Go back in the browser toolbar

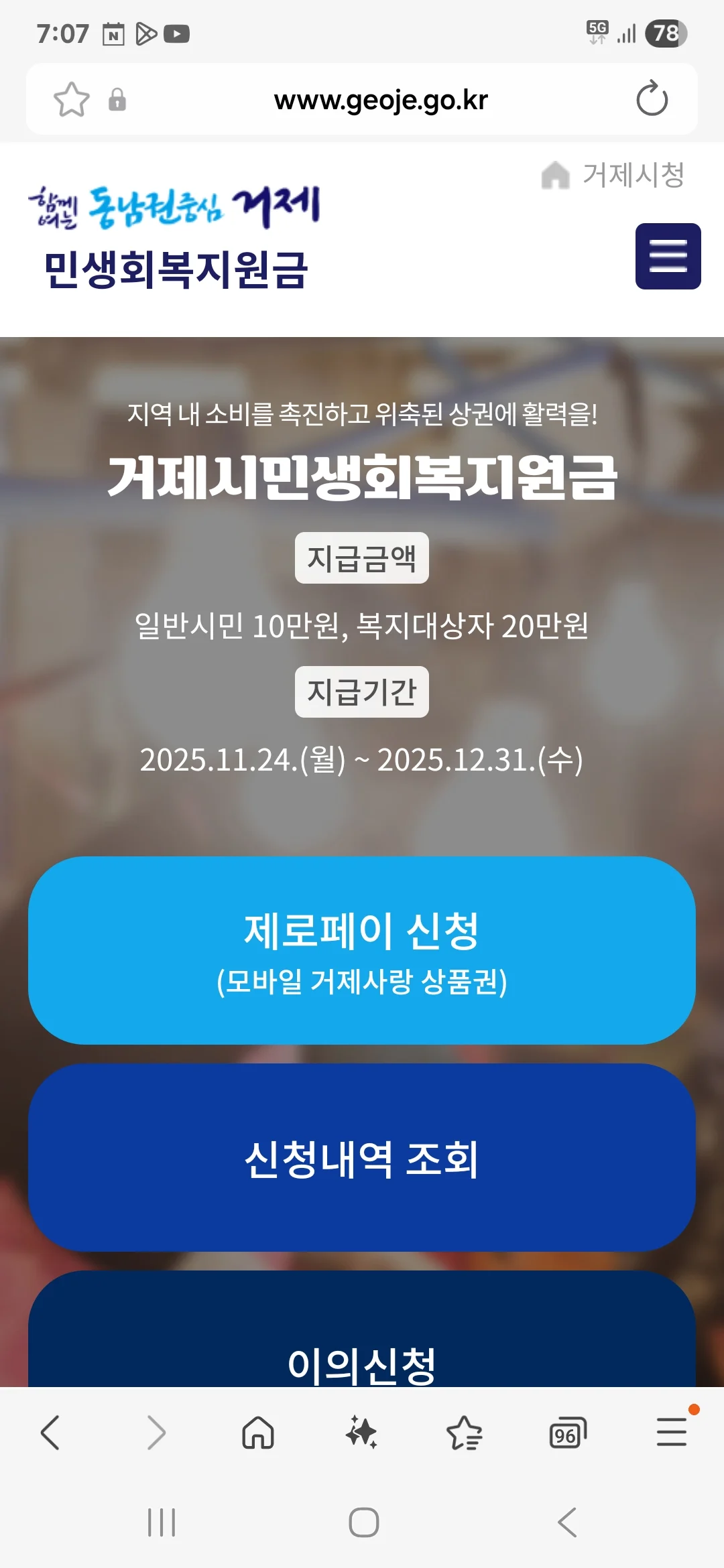(x=50, y=1433)
